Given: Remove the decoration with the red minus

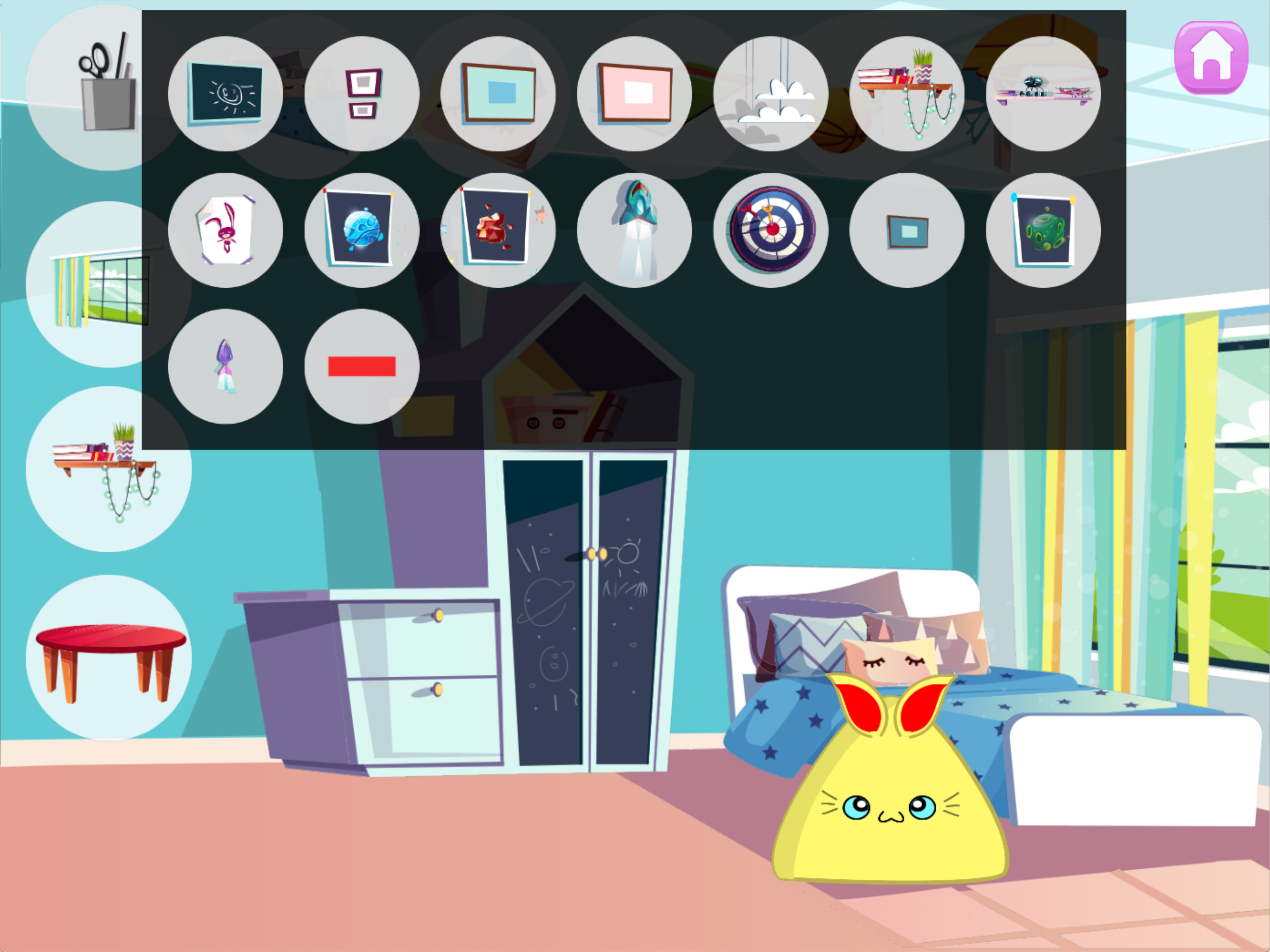Looking at the screenshot, I should point(362,366).
